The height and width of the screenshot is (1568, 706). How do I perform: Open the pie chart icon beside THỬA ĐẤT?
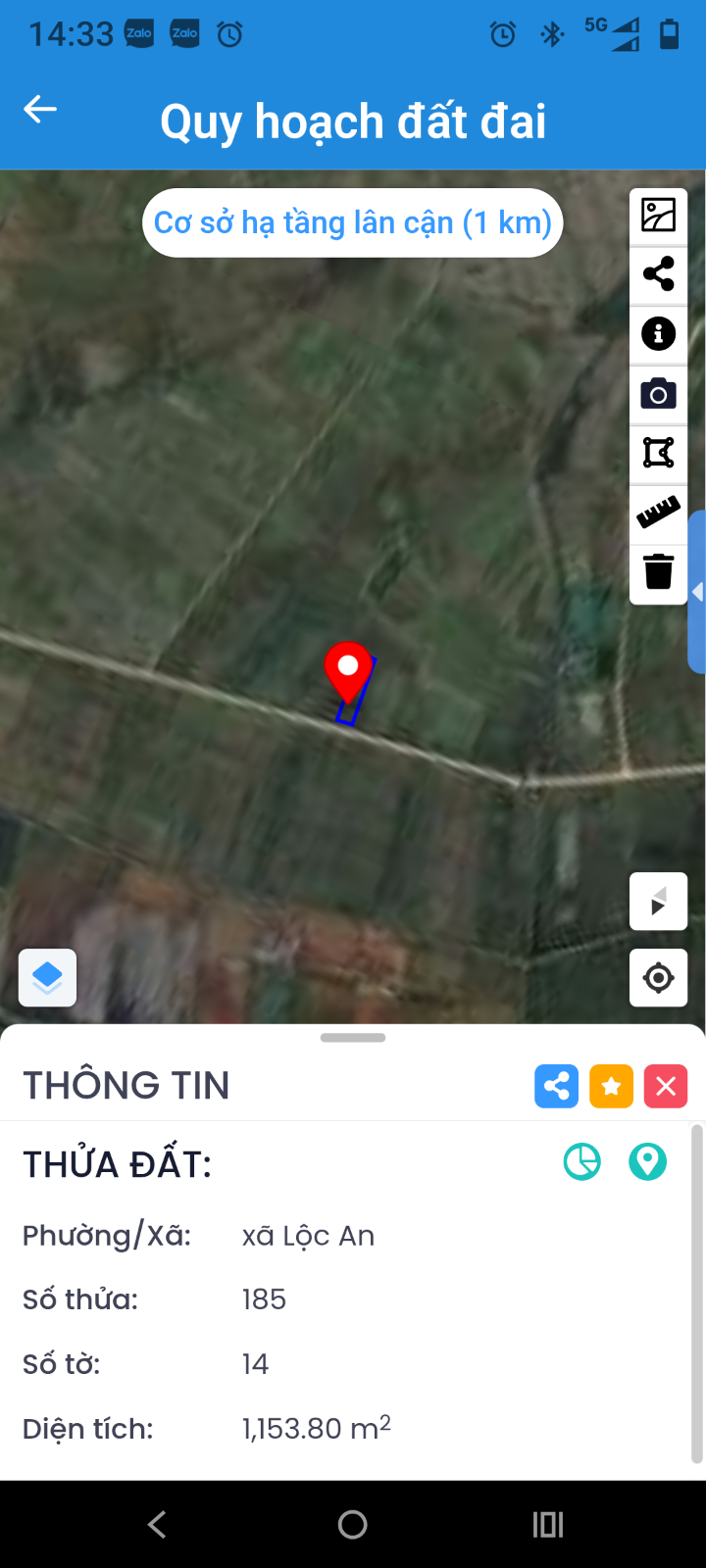[x=582, y=1162]
